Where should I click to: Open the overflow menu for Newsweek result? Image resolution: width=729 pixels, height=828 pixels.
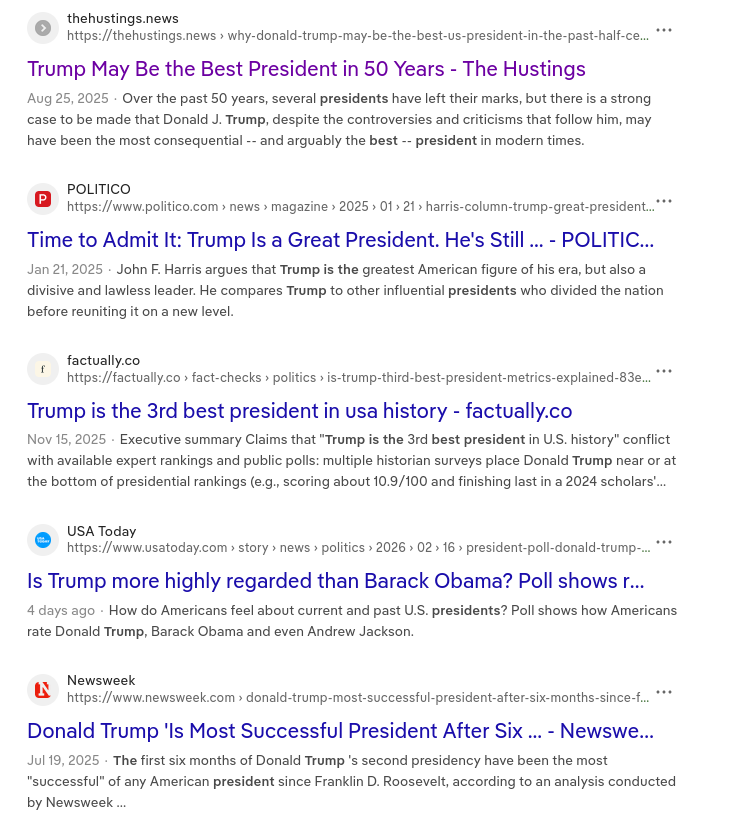click(x=664, y=692)
